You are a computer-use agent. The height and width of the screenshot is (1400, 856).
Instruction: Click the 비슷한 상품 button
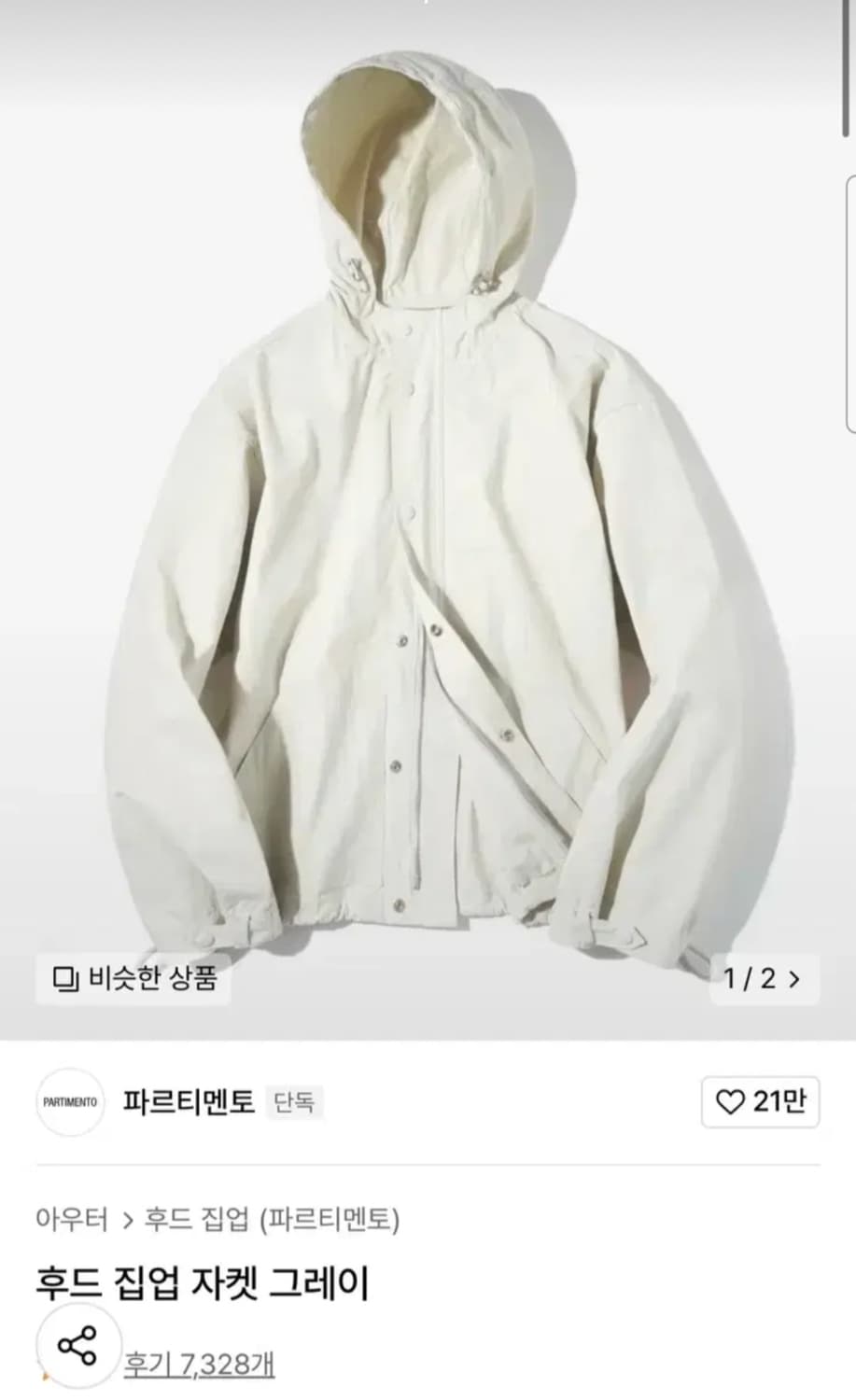tap(133, 978)
